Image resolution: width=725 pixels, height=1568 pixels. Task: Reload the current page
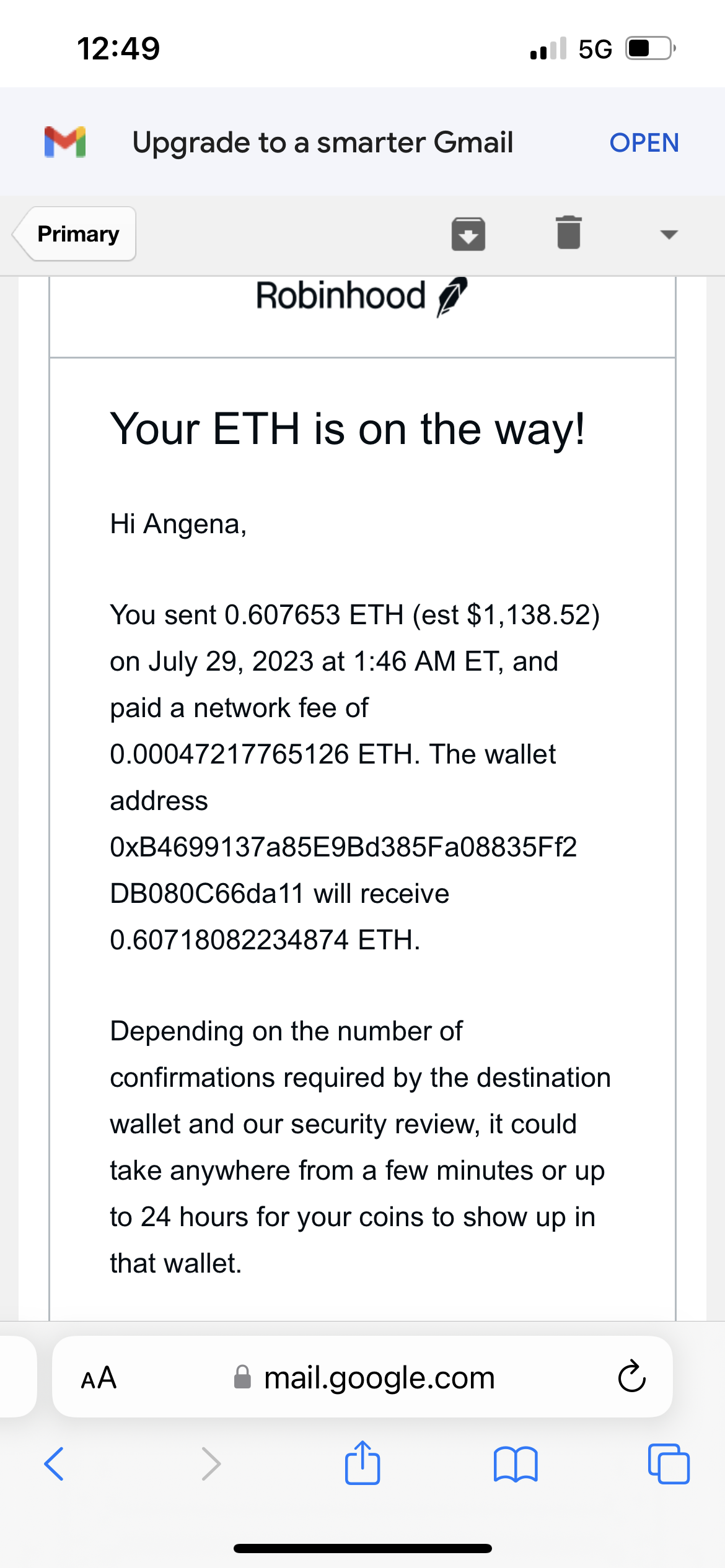(631, 1377)
